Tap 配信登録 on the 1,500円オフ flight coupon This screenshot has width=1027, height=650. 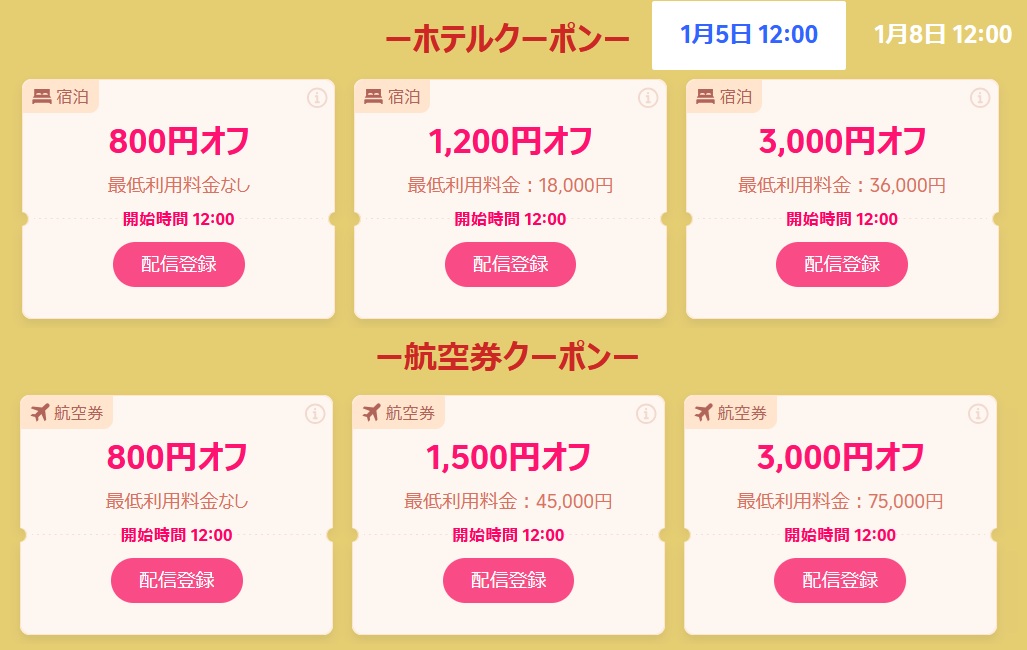click(x=508, y=580)
